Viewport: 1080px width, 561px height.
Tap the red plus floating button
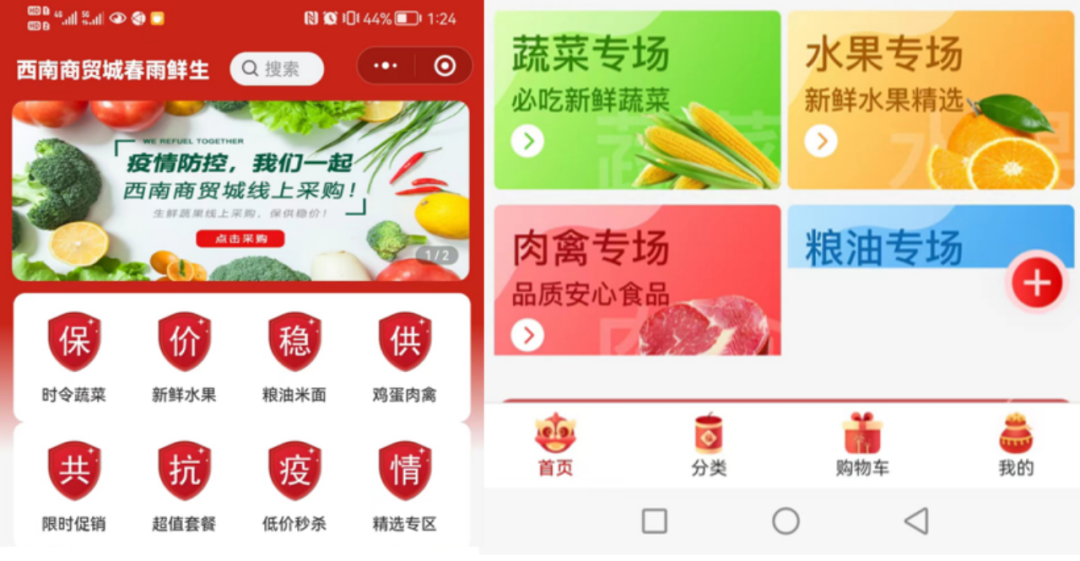1036,284
